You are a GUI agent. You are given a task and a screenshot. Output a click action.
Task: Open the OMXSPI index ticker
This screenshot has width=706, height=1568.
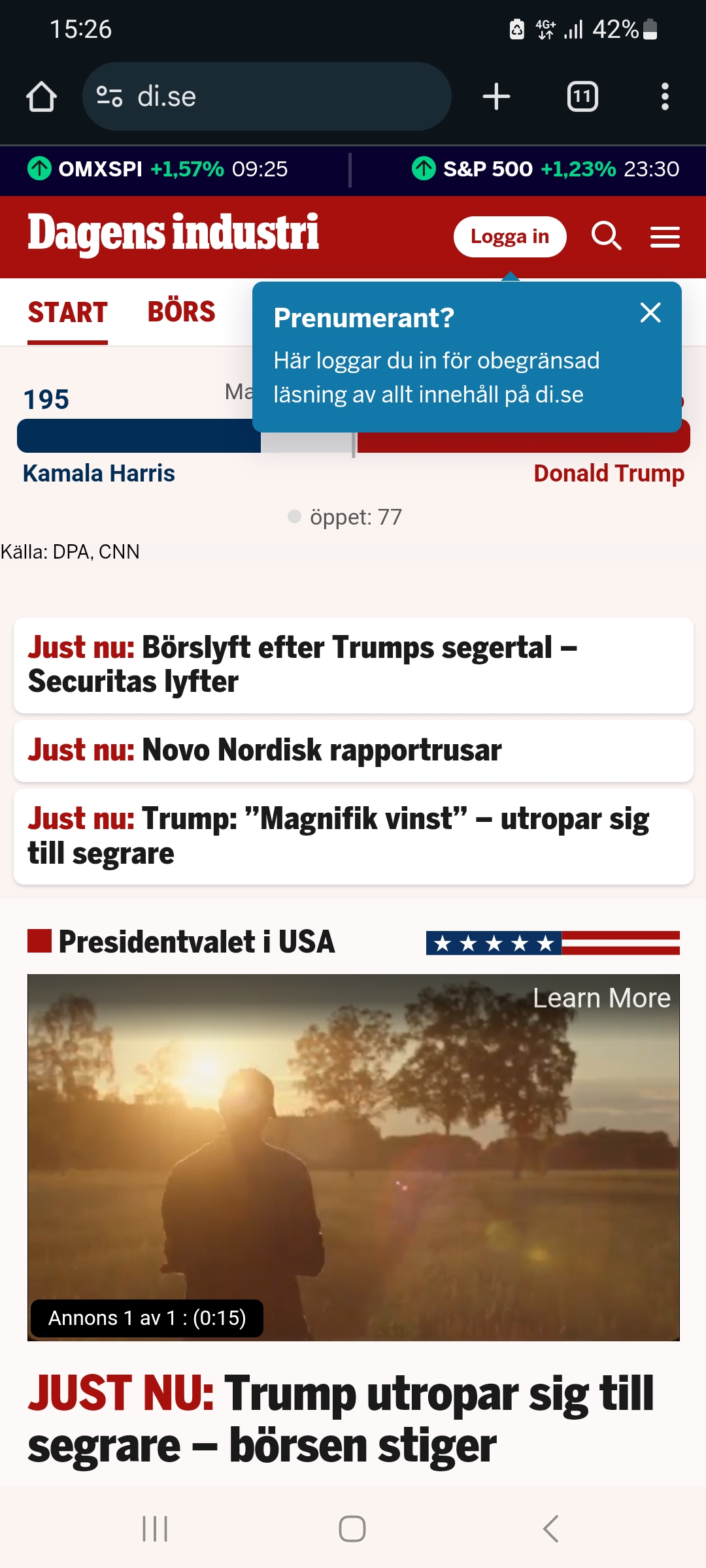(x=158, y=169)
